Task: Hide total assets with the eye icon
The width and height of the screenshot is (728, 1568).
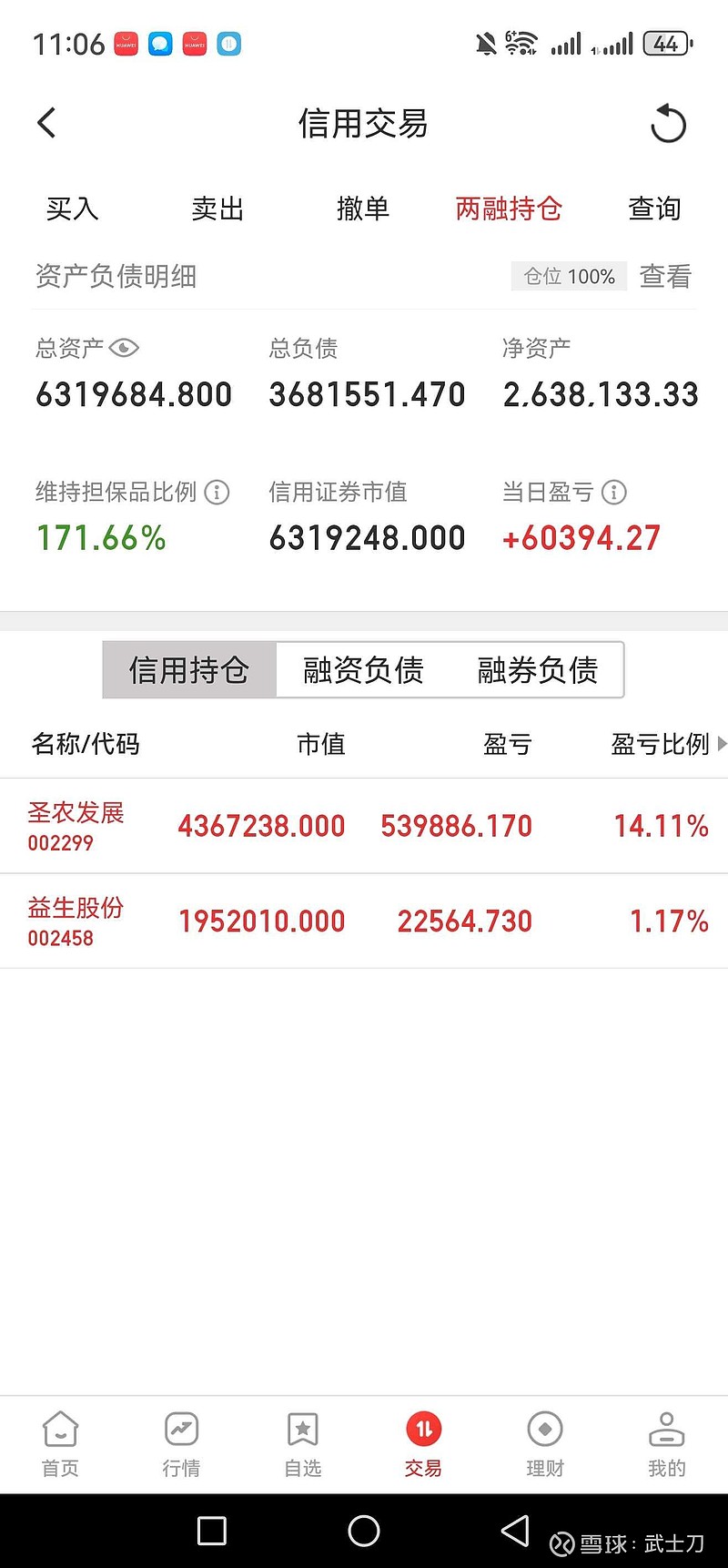Action: tap(124, 348)
